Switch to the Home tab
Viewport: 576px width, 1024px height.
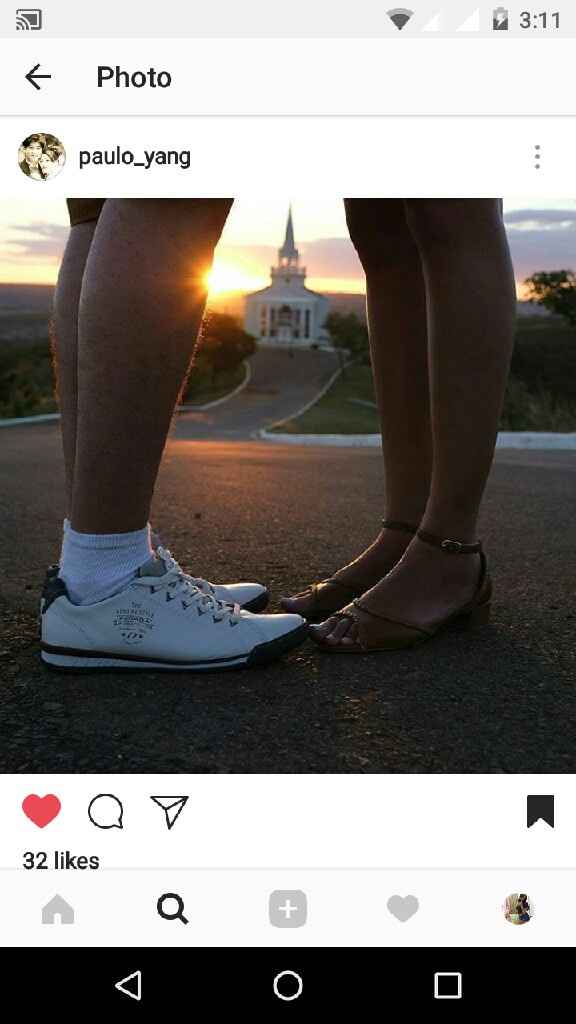click(58, 909)
